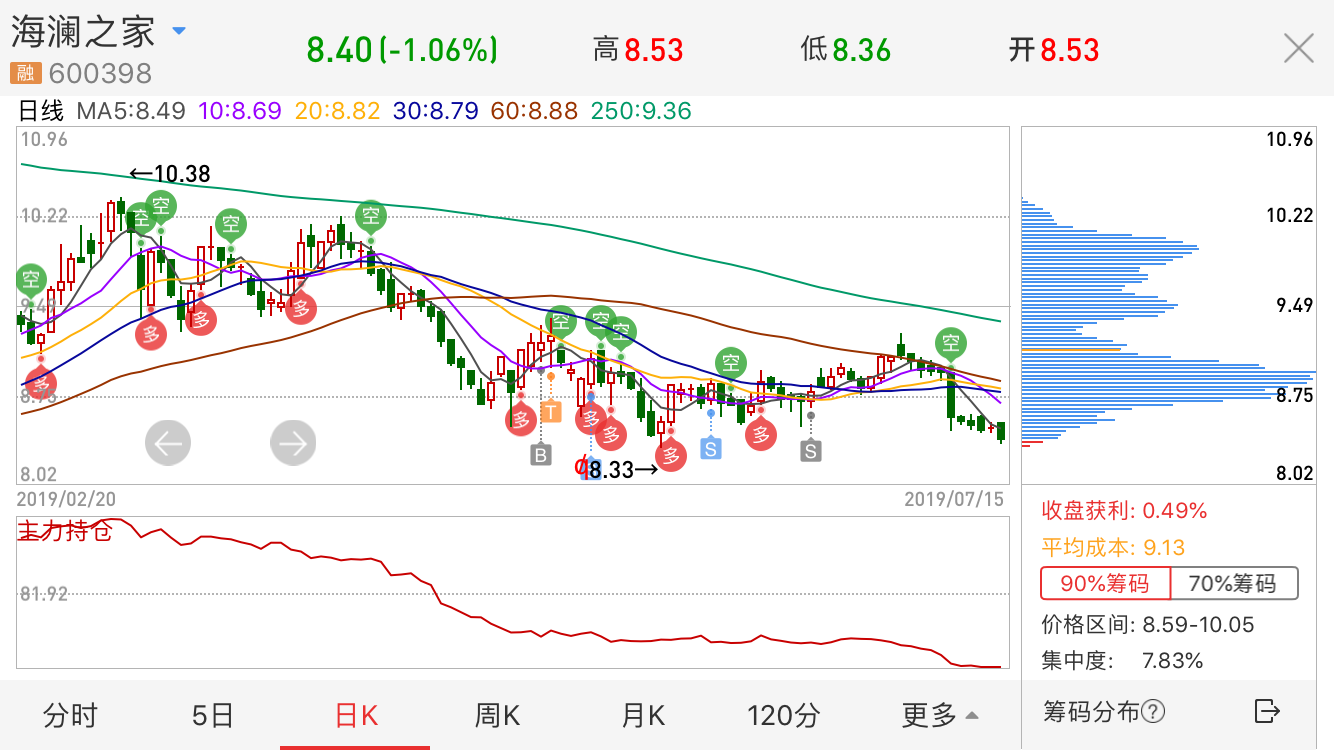Switch to the 分时 tab
Viewport: 1334px width, 750px height.
71,715
